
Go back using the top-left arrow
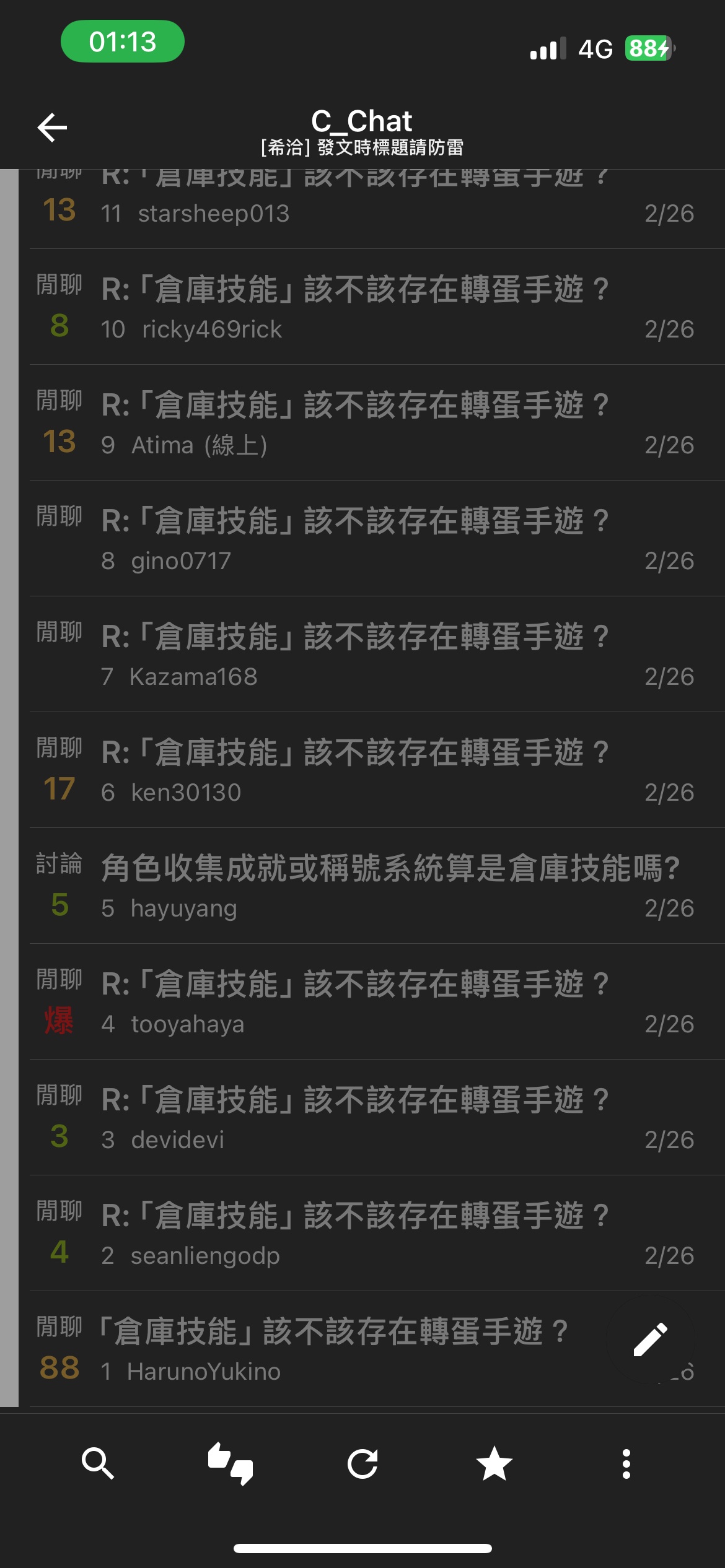click(52, 128)
